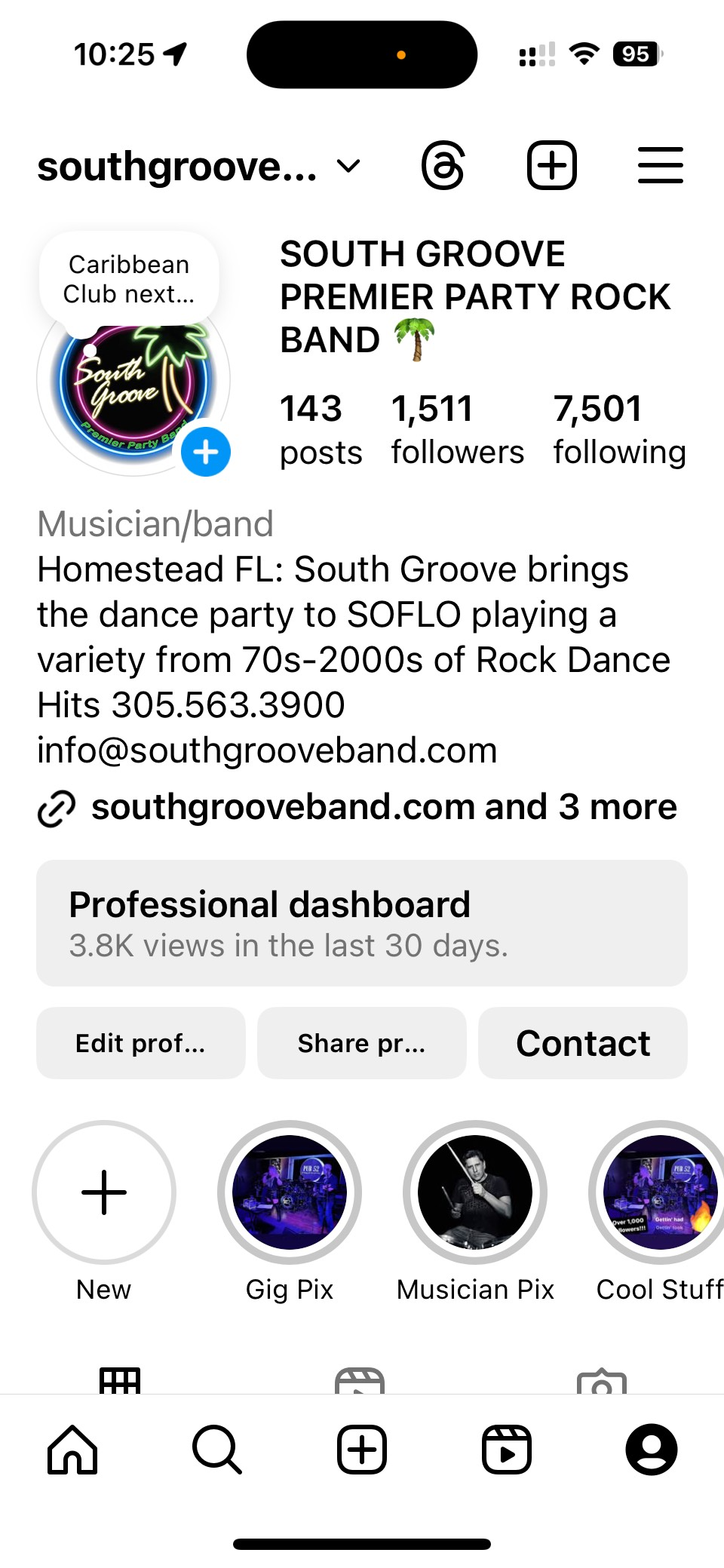724x1568 pixels.
Task: Create a New story highlight
Action: pos(104,1192)
